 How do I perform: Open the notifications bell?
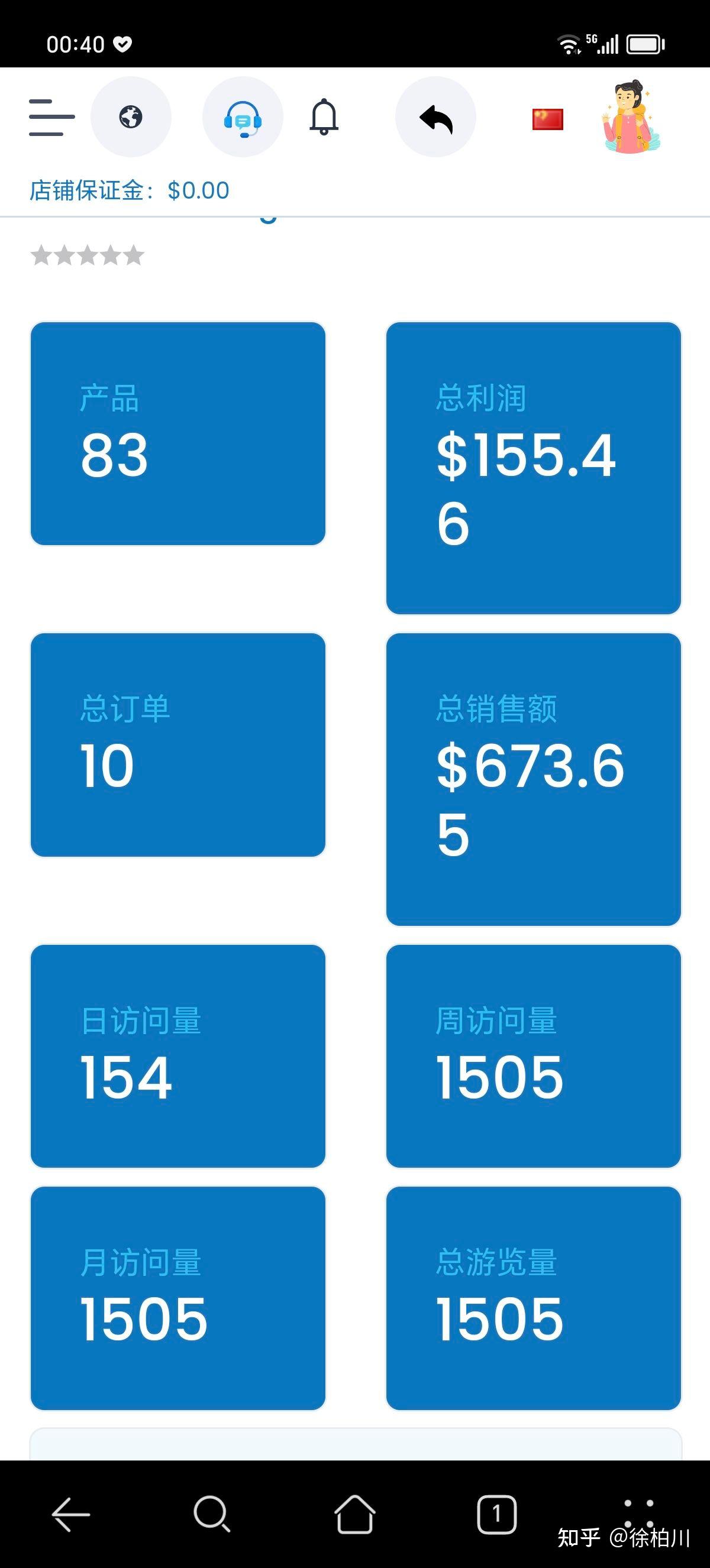click(324, 117)
